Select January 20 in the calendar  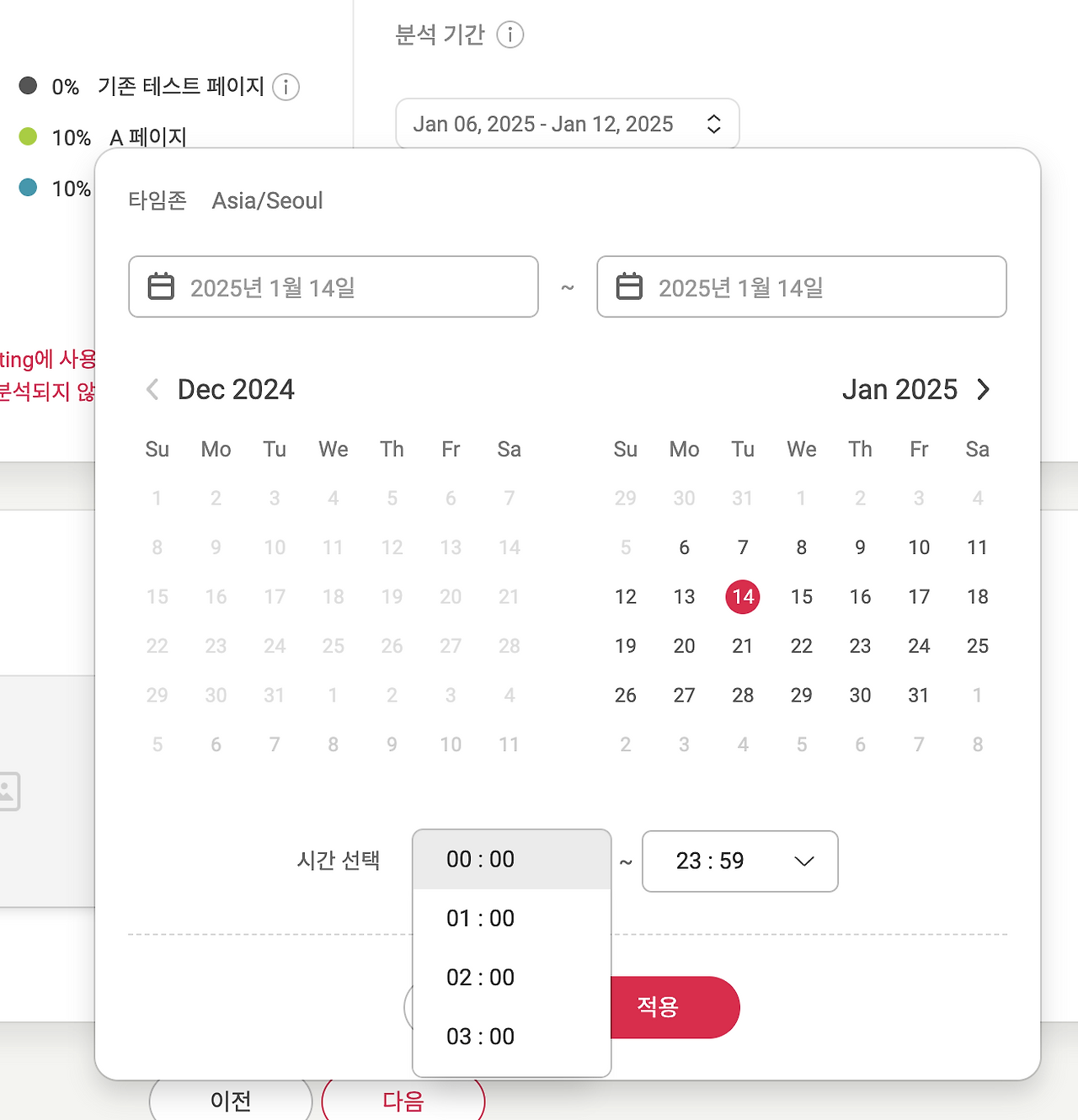pos(684,646)
